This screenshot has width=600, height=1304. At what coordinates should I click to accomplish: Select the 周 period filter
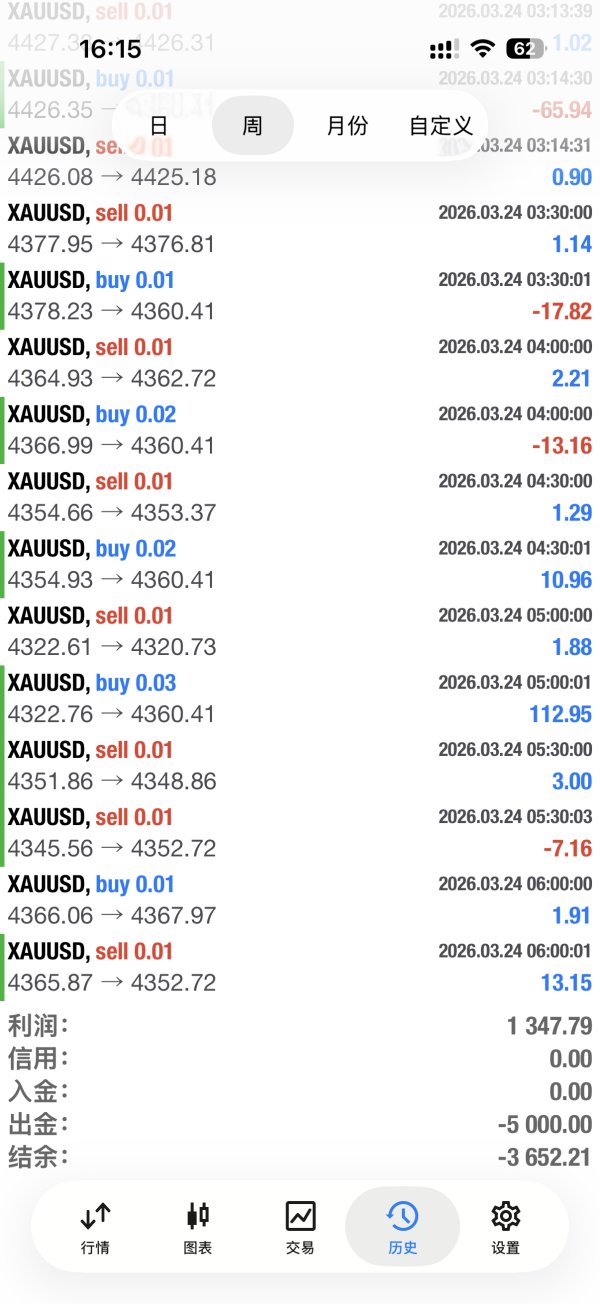point(253,126)
